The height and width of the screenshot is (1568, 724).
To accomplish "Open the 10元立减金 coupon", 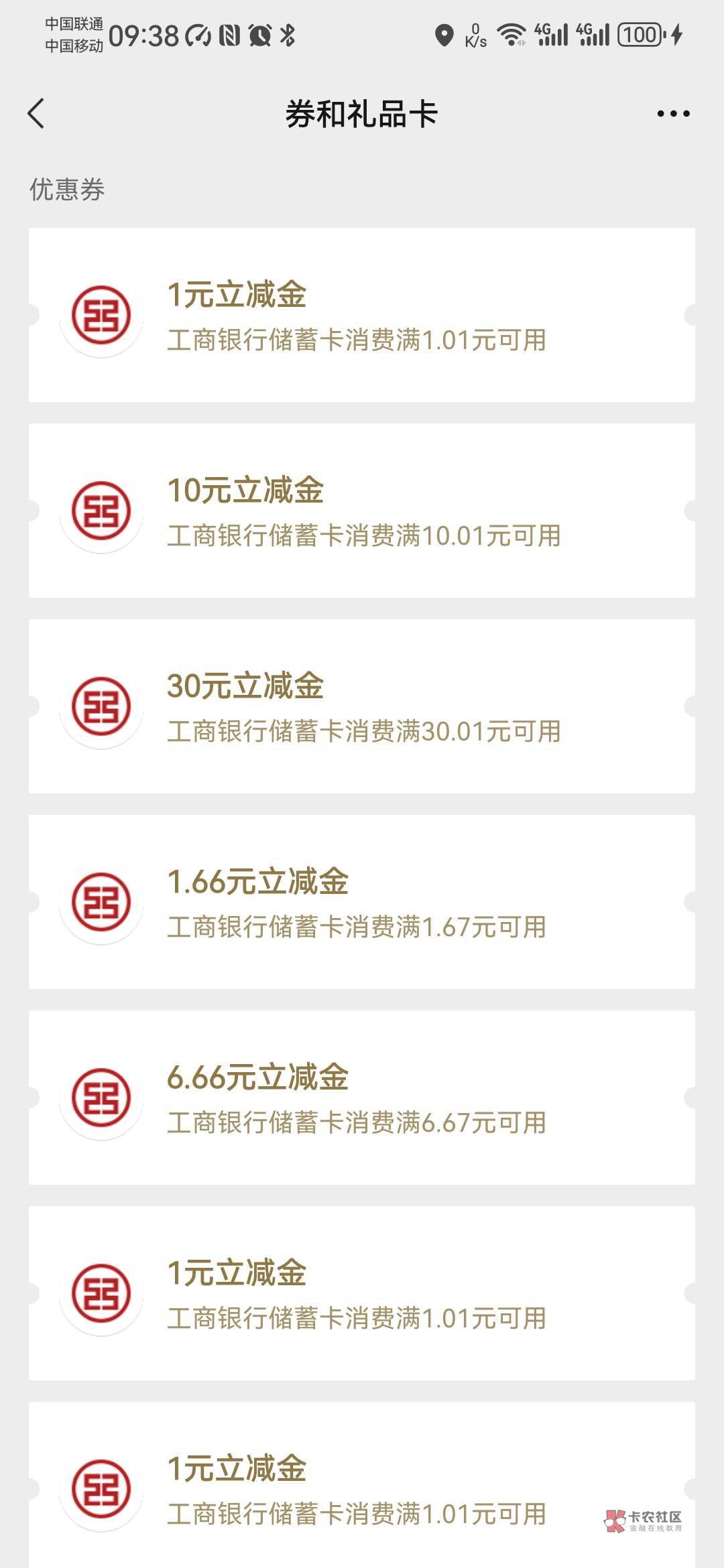I will [362, 511].
